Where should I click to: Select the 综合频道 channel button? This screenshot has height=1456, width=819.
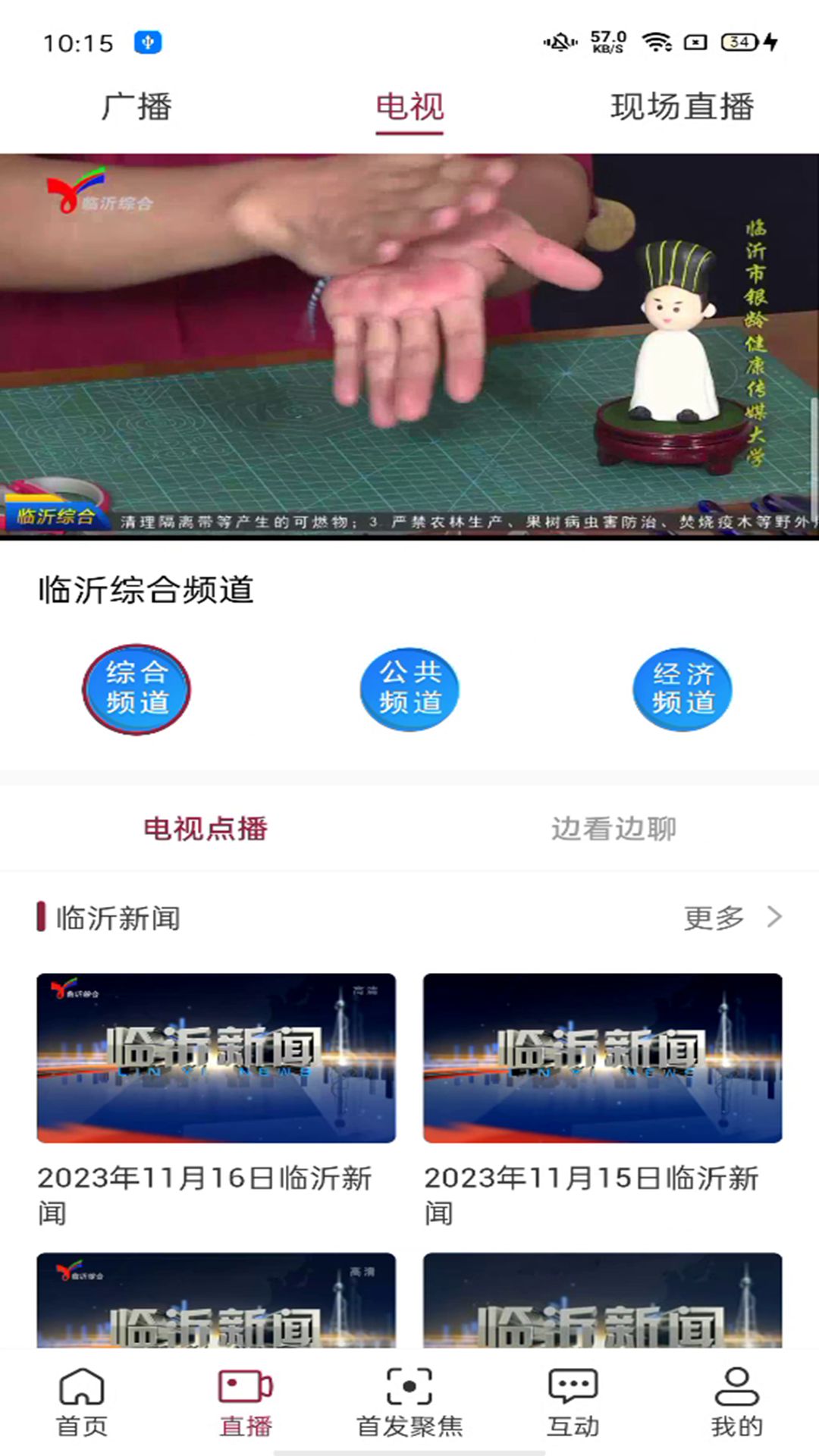pyautogui.click(x=136, y=689)
